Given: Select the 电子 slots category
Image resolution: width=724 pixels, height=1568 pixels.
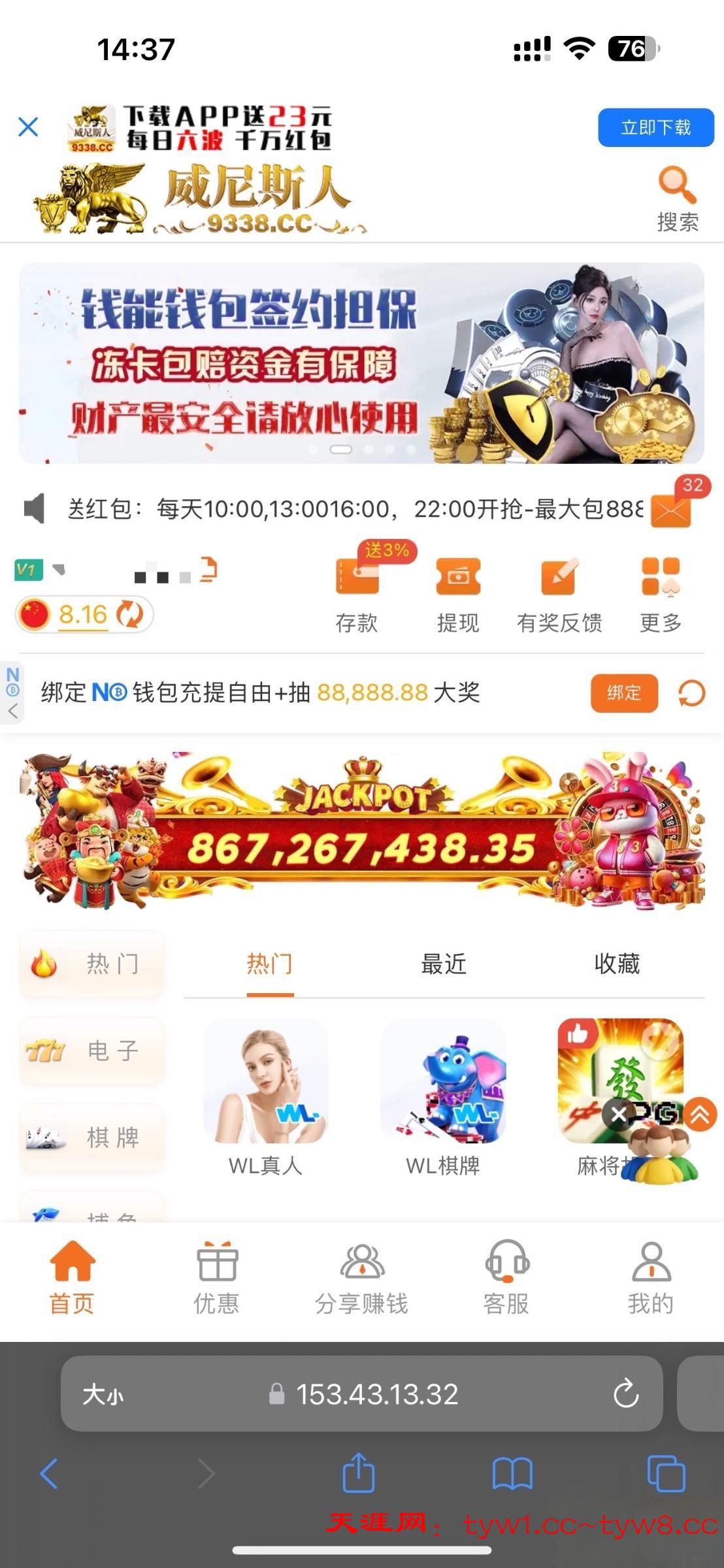Looking at the screenshot, I should (91, 1051).
